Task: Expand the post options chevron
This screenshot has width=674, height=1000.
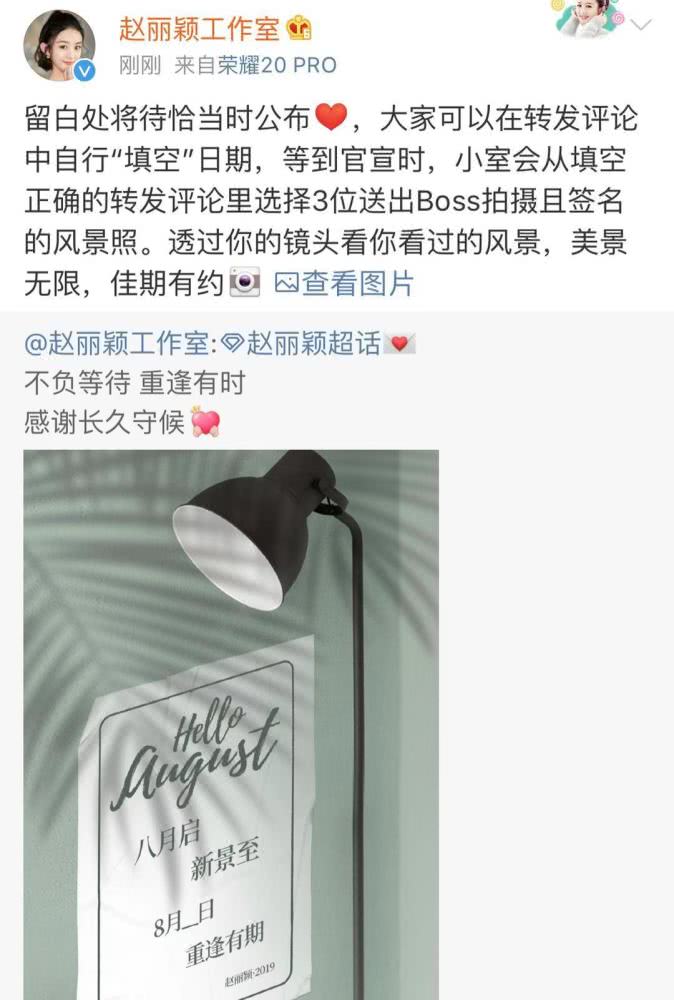Action: [x=640, y=24]
